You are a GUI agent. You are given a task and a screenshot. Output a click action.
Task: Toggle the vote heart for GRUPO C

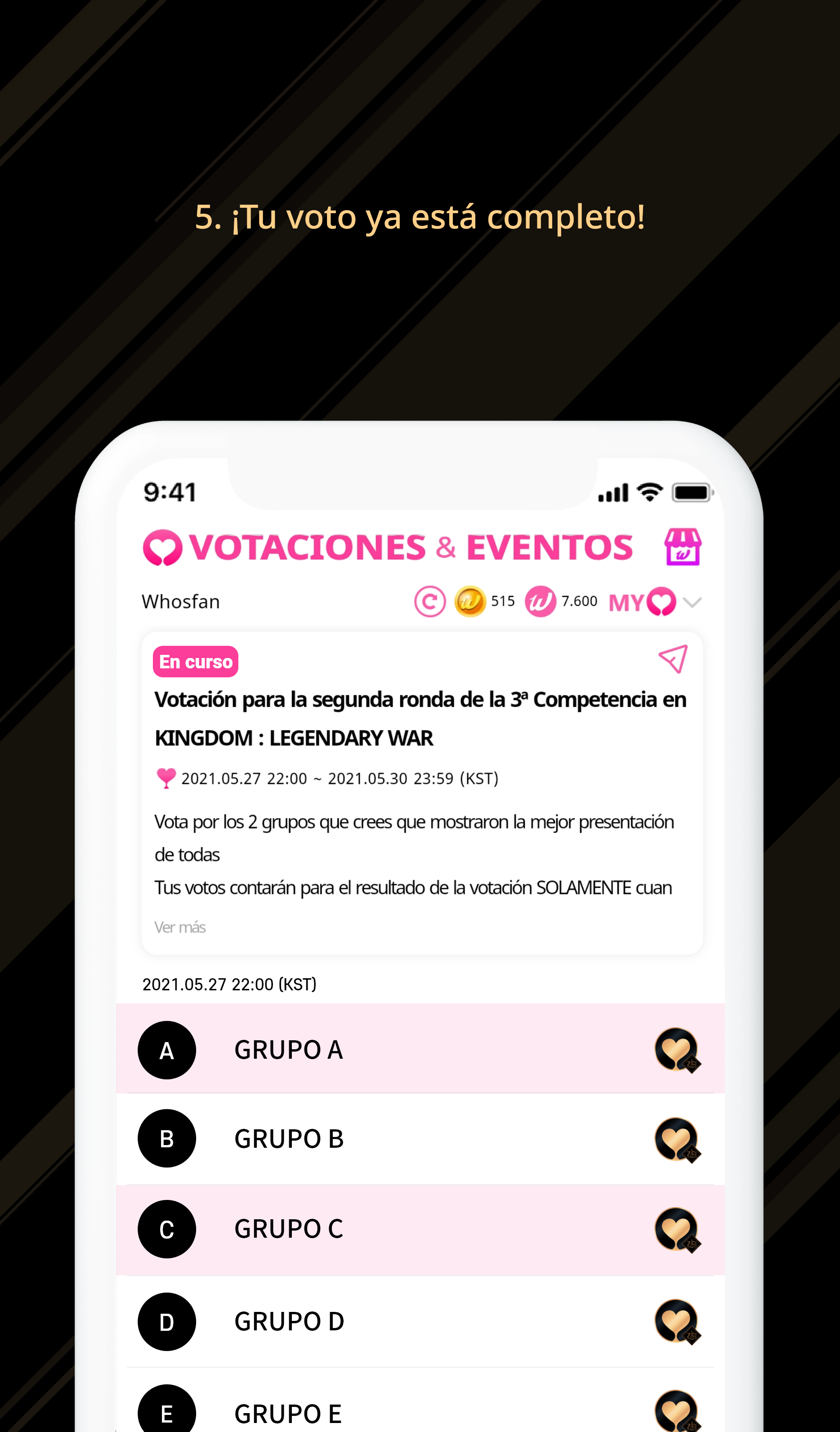click(676, 1229)
